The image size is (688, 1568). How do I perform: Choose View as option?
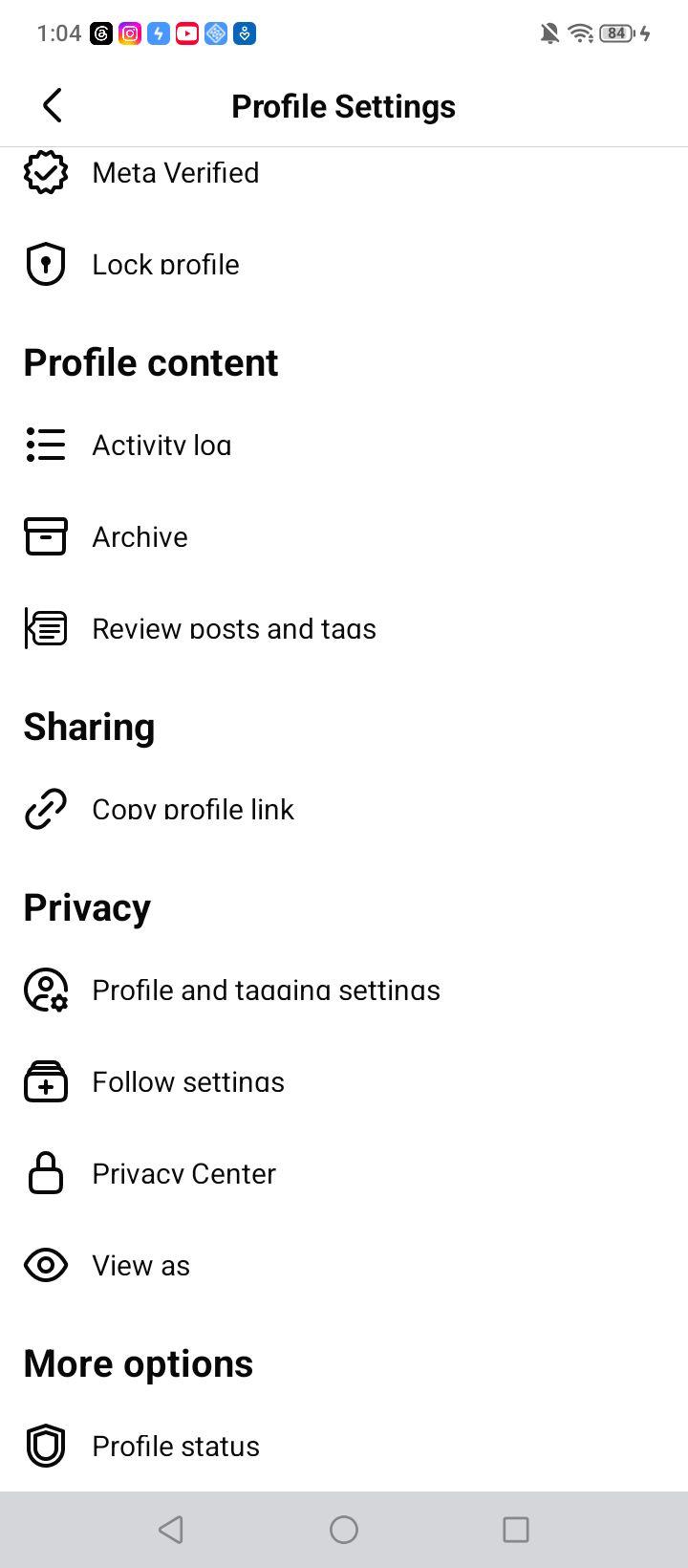coord(344,1266)
